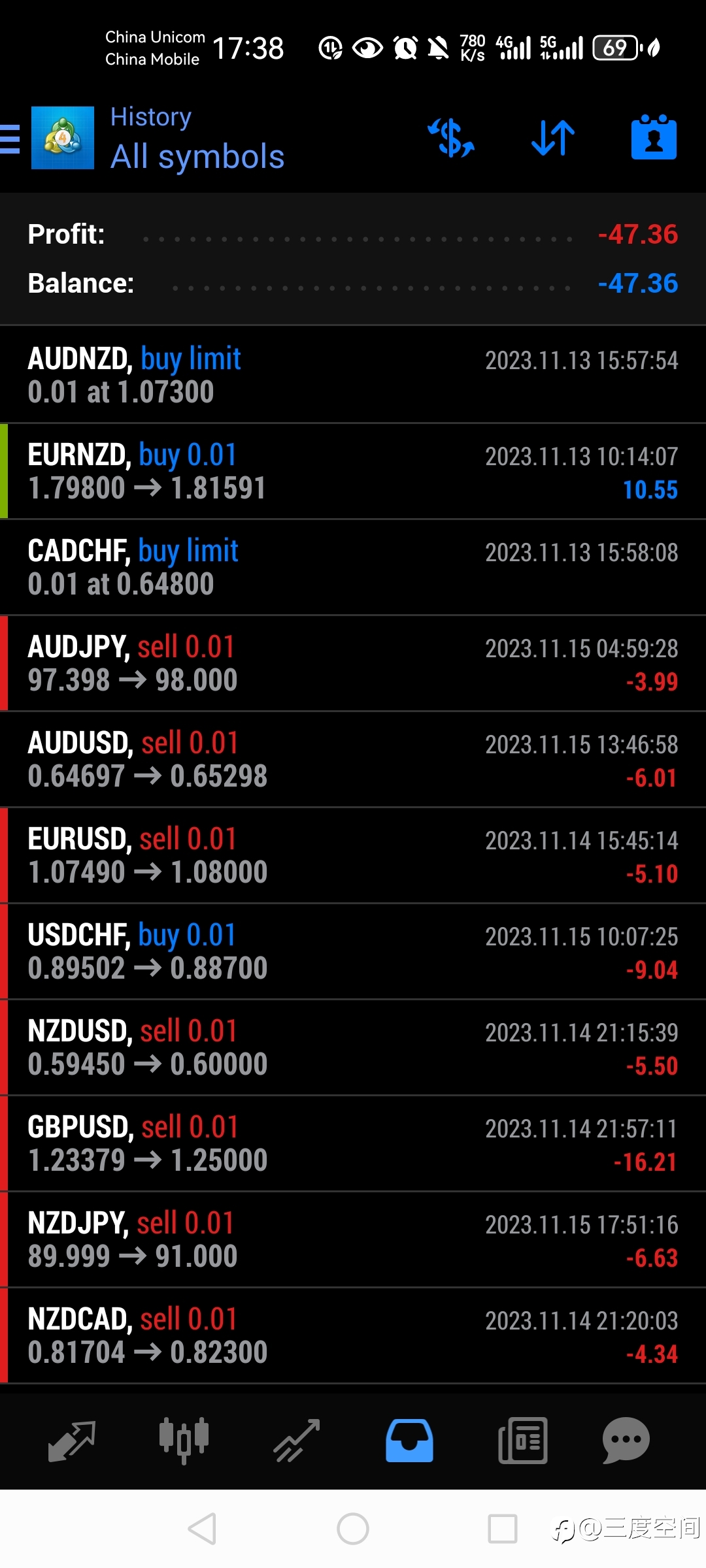This screenshot has width=706, height=1568.
Task: Choose history period with calendar icon
Action: coord(654,138)
